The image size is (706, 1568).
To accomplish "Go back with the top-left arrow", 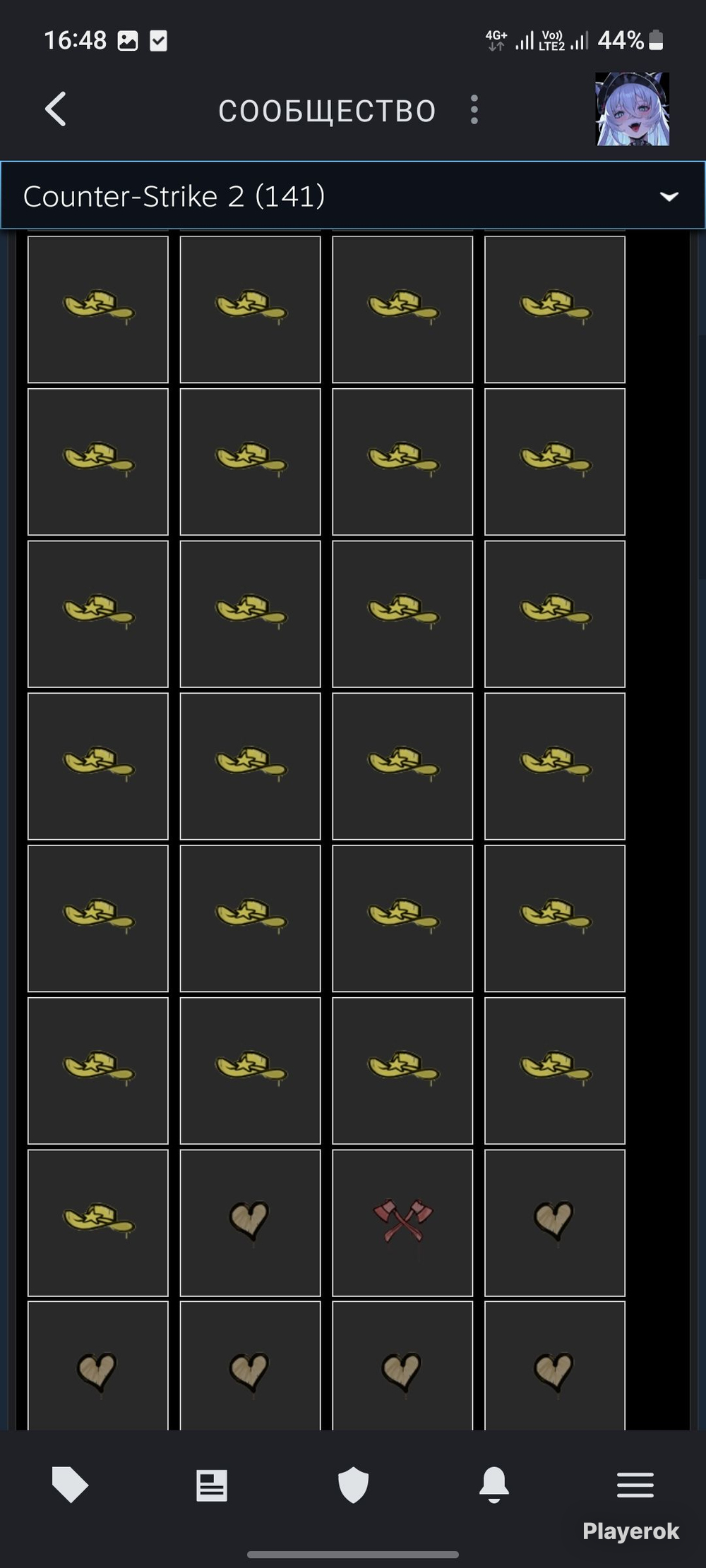I will pos(55,109).
